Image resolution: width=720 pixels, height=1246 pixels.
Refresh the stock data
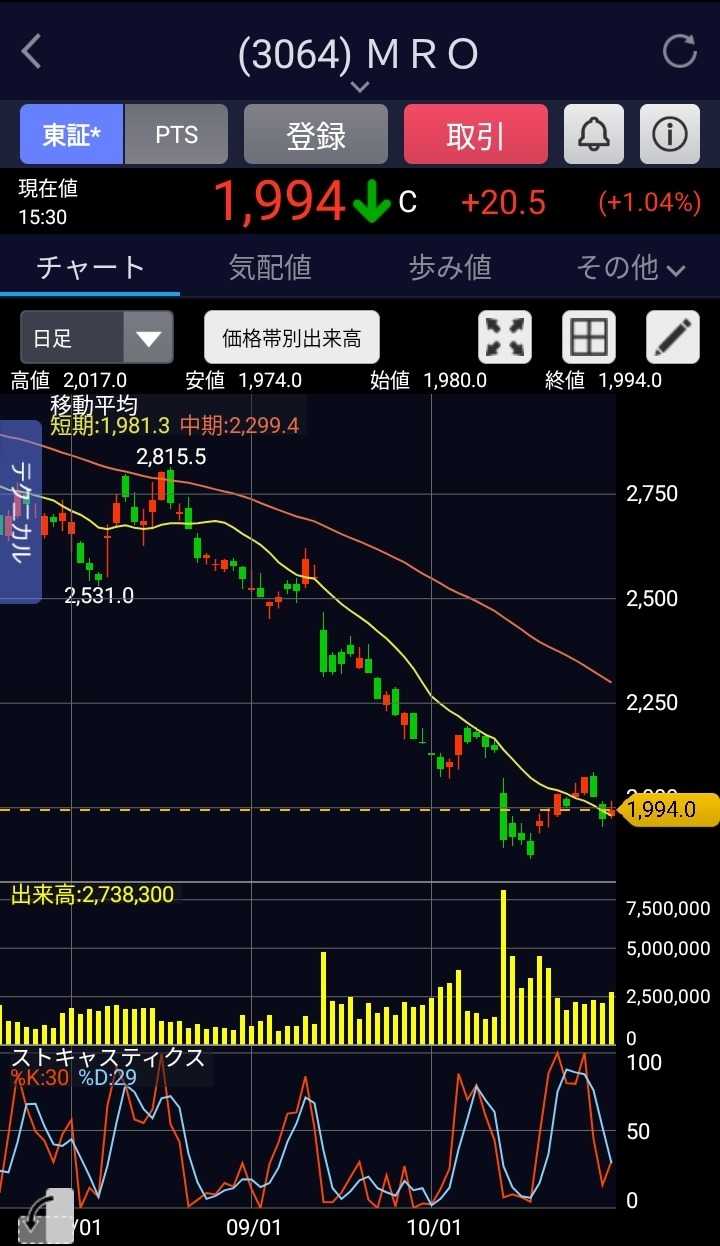coord(680,52)
